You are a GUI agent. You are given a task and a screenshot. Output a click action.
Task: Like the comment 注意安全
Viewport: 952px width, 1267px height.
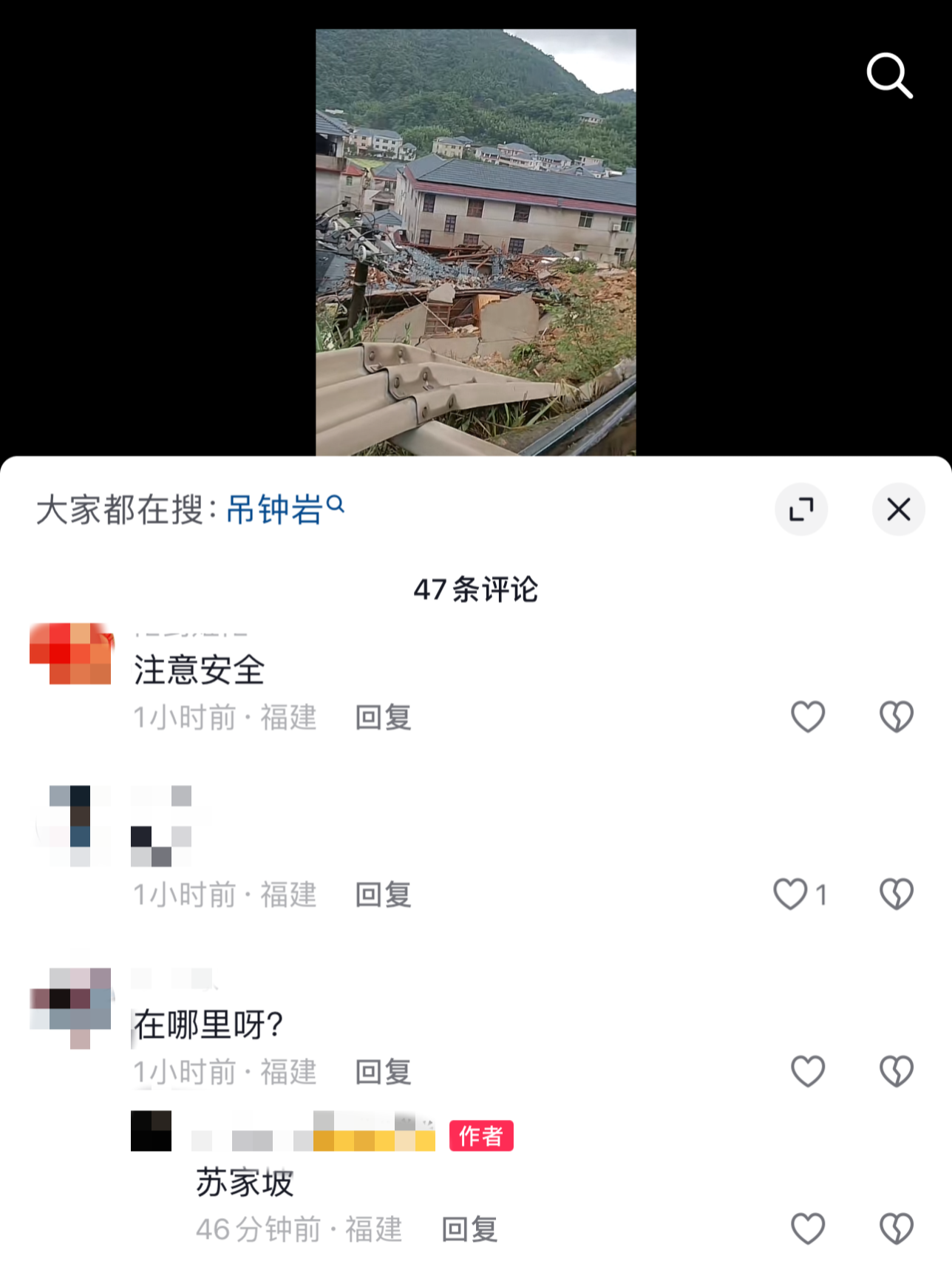[807, 716]
